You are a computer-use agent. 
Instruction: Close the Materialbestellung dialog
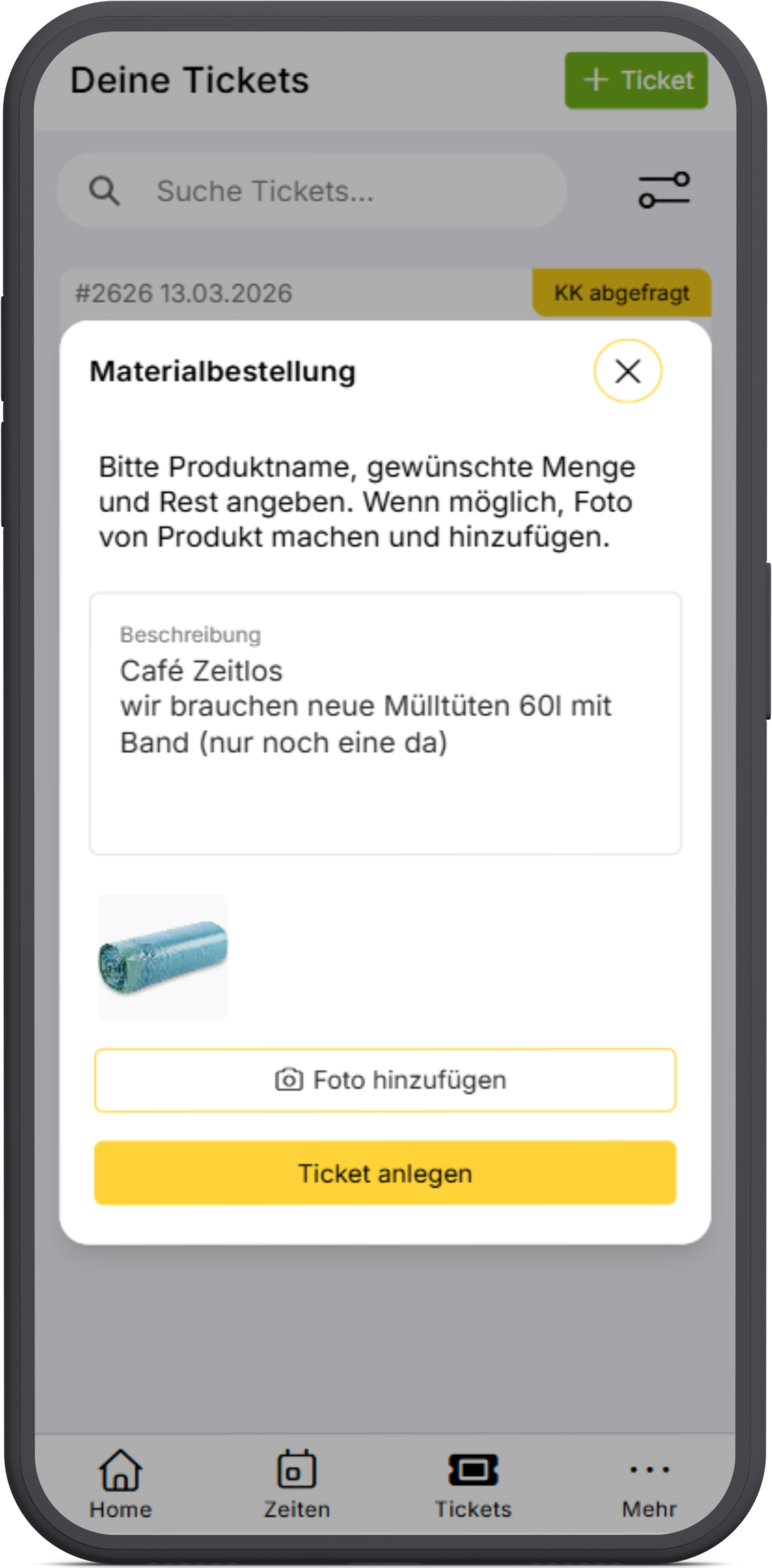click(x=627, y=371)
